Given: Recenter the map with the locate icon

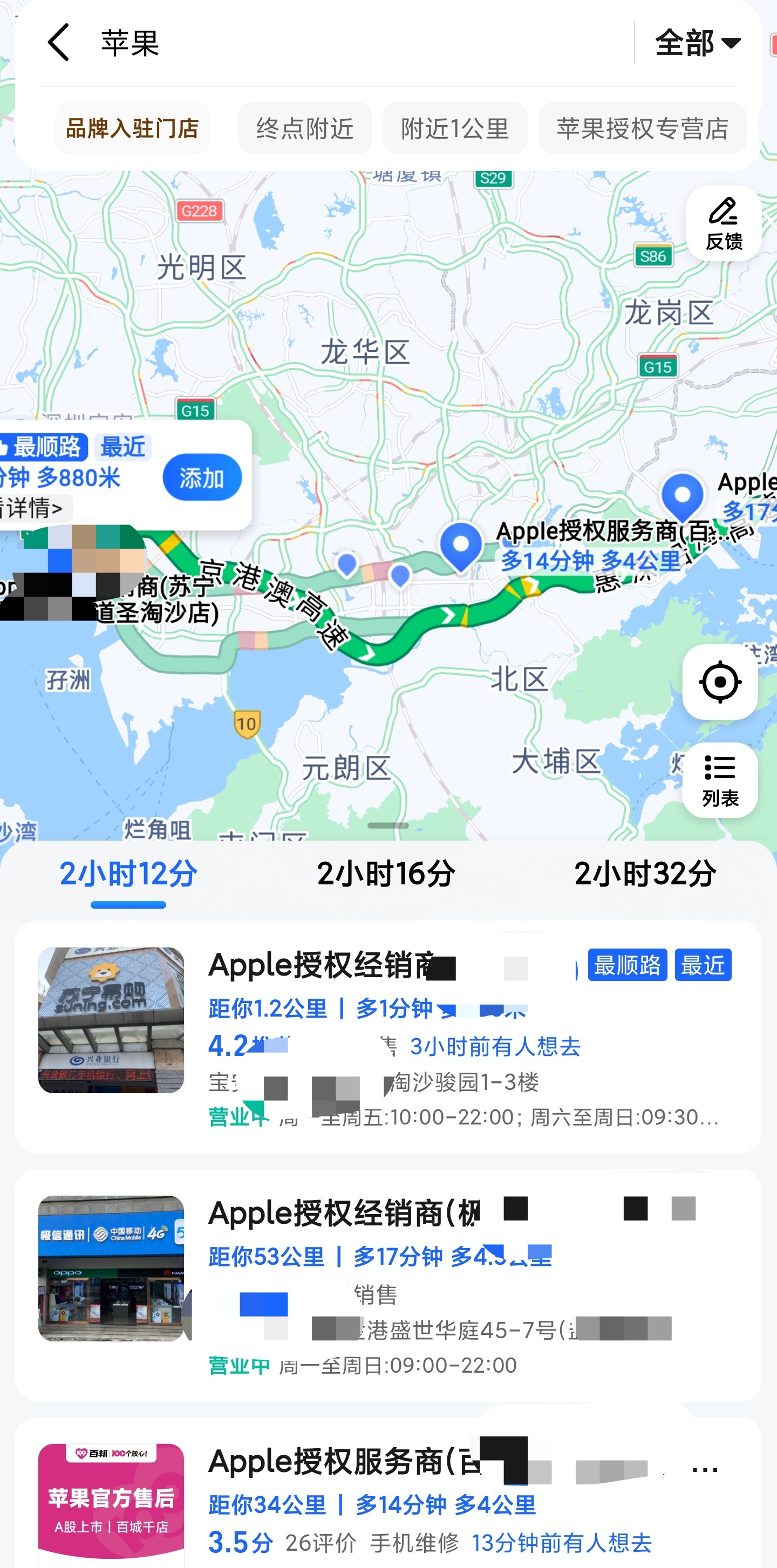Looking at the screenshot, I should pos(720,681).
